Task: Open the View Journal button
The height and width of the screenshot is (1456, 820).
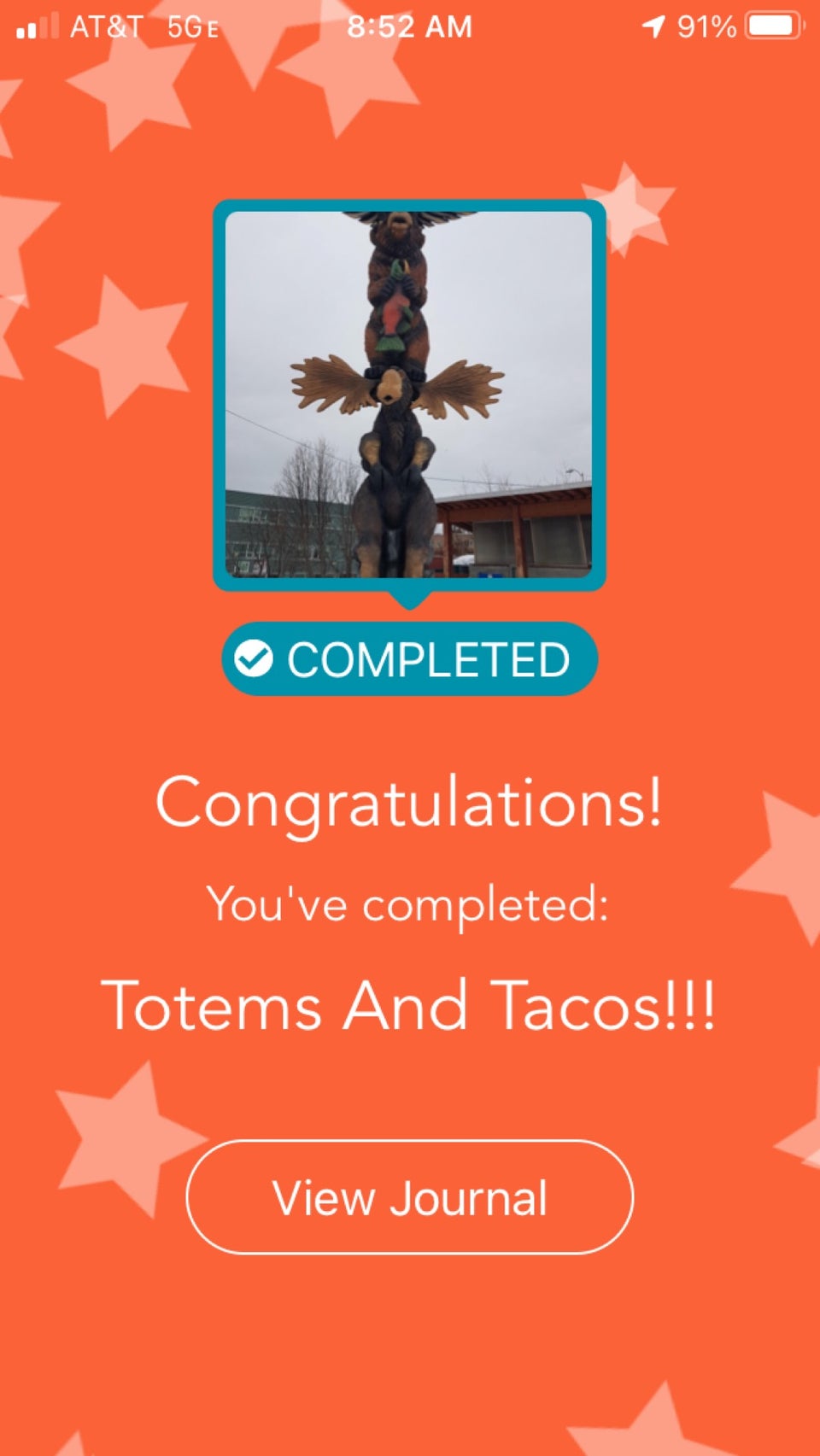Action: (409, 1196)
